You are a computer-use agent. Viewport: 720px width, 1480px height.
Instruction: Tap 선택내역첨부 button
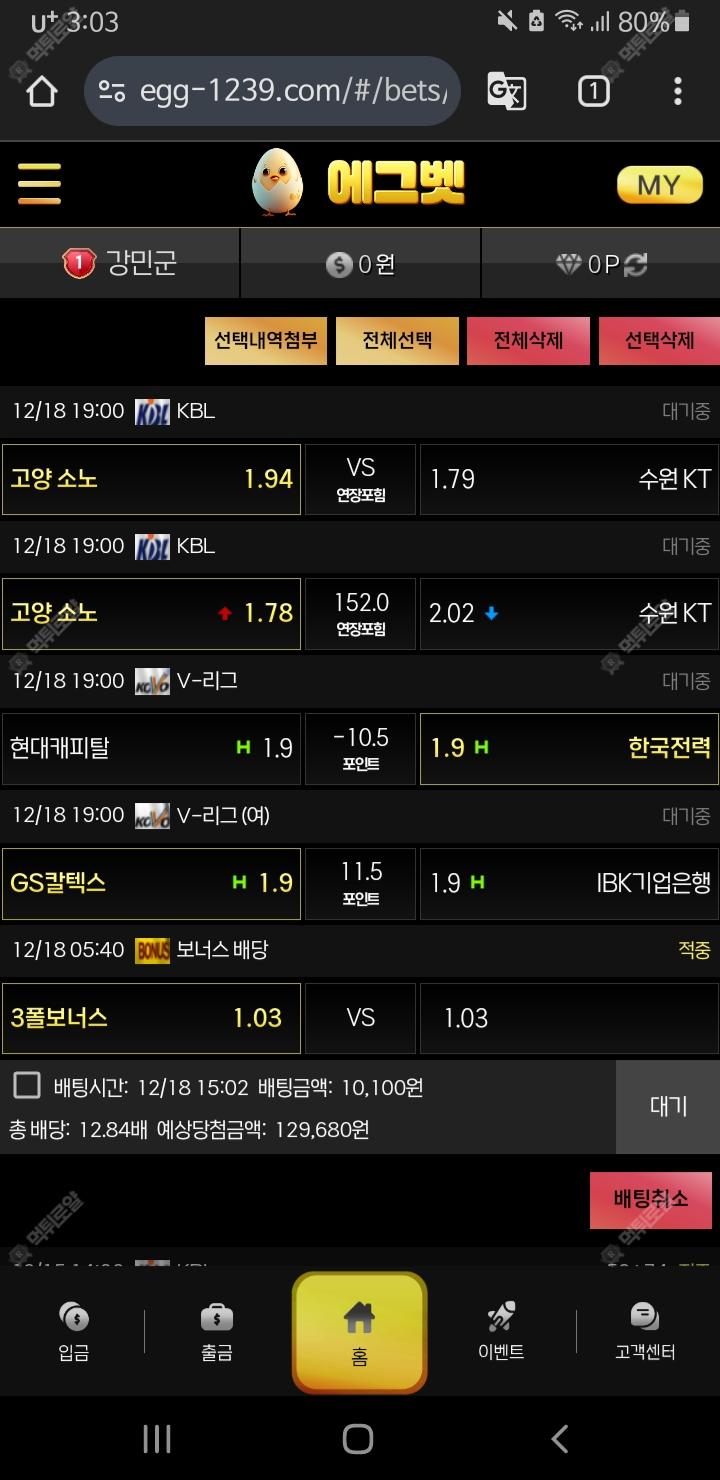coord(265,341)
